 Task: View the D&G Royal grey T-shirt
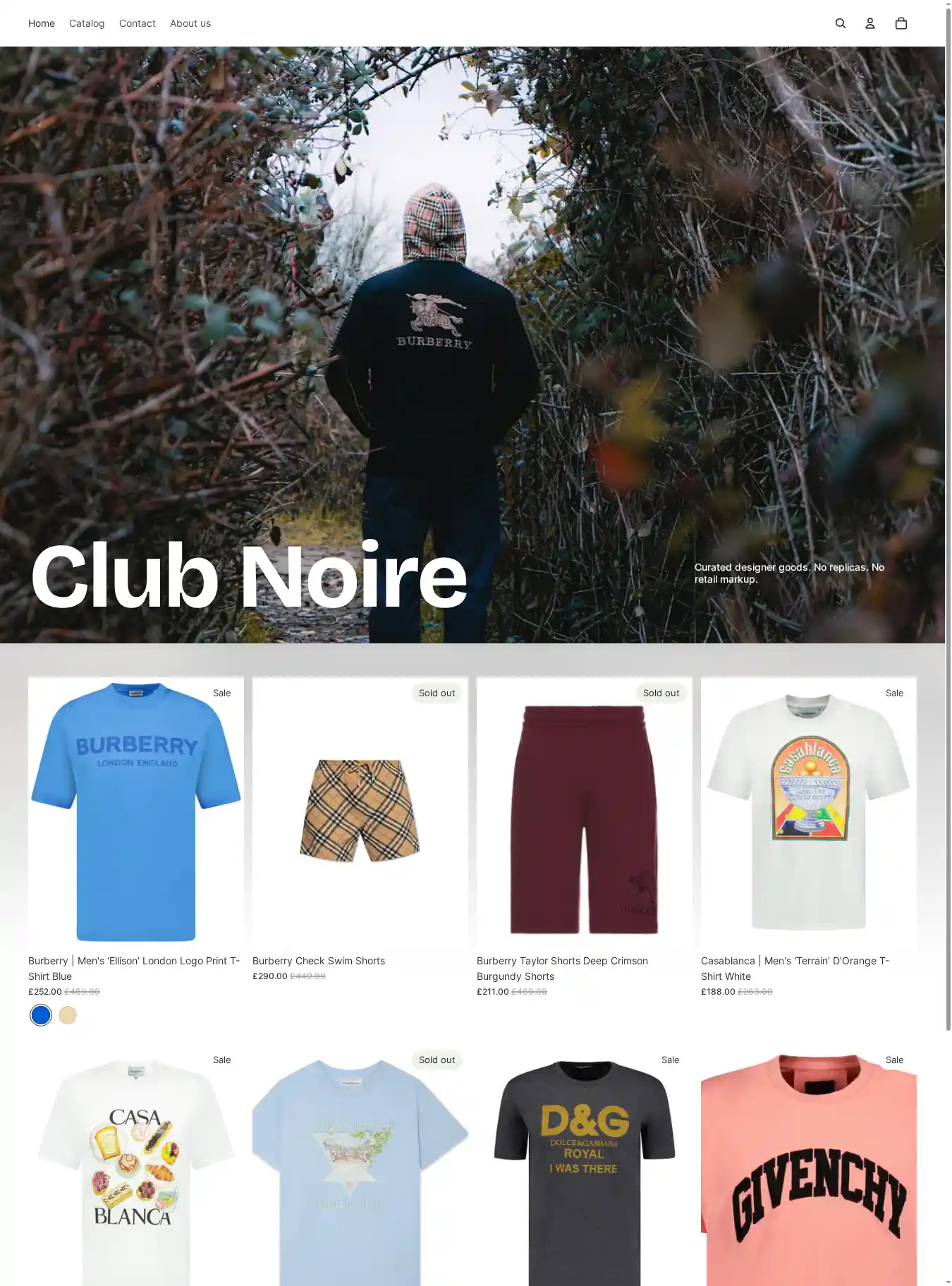584,1171
